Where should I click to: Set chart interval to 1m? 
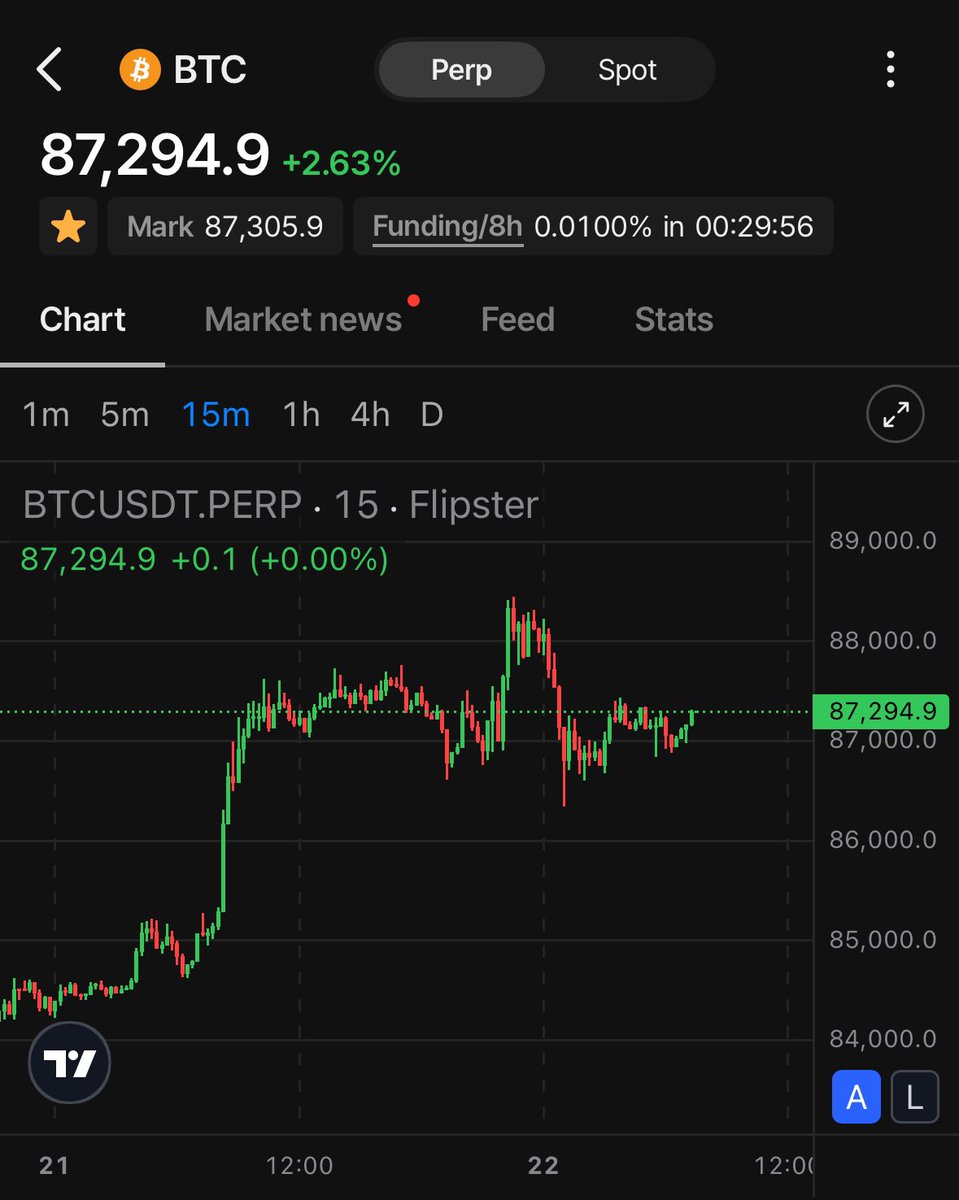pyautogui.click(x=46, y=414)
